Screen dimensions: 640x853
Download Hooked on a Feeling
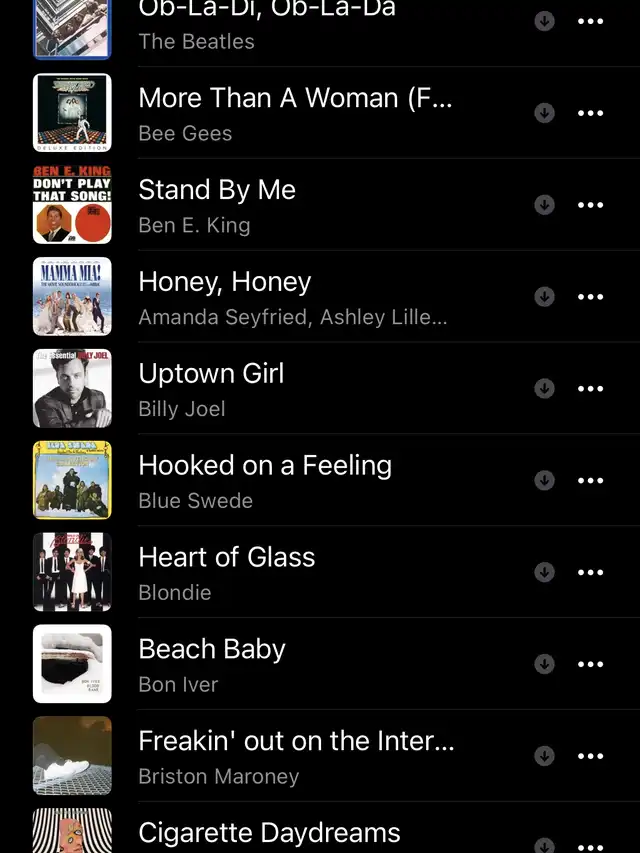click(x=544, y=481)
